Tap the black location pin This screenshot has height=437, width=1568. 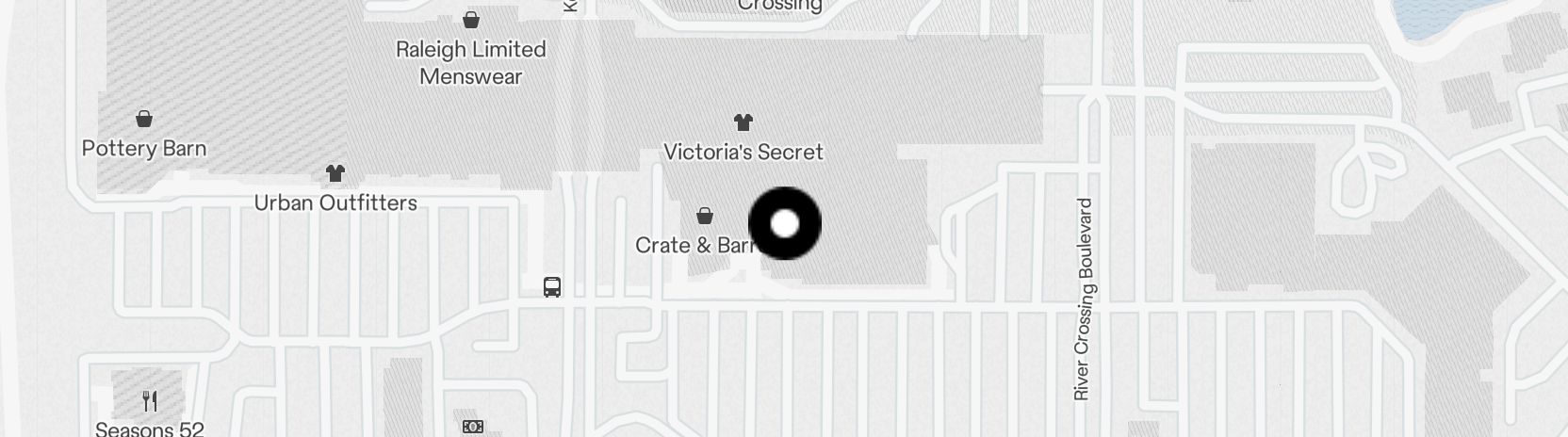[x=785, y=224]
